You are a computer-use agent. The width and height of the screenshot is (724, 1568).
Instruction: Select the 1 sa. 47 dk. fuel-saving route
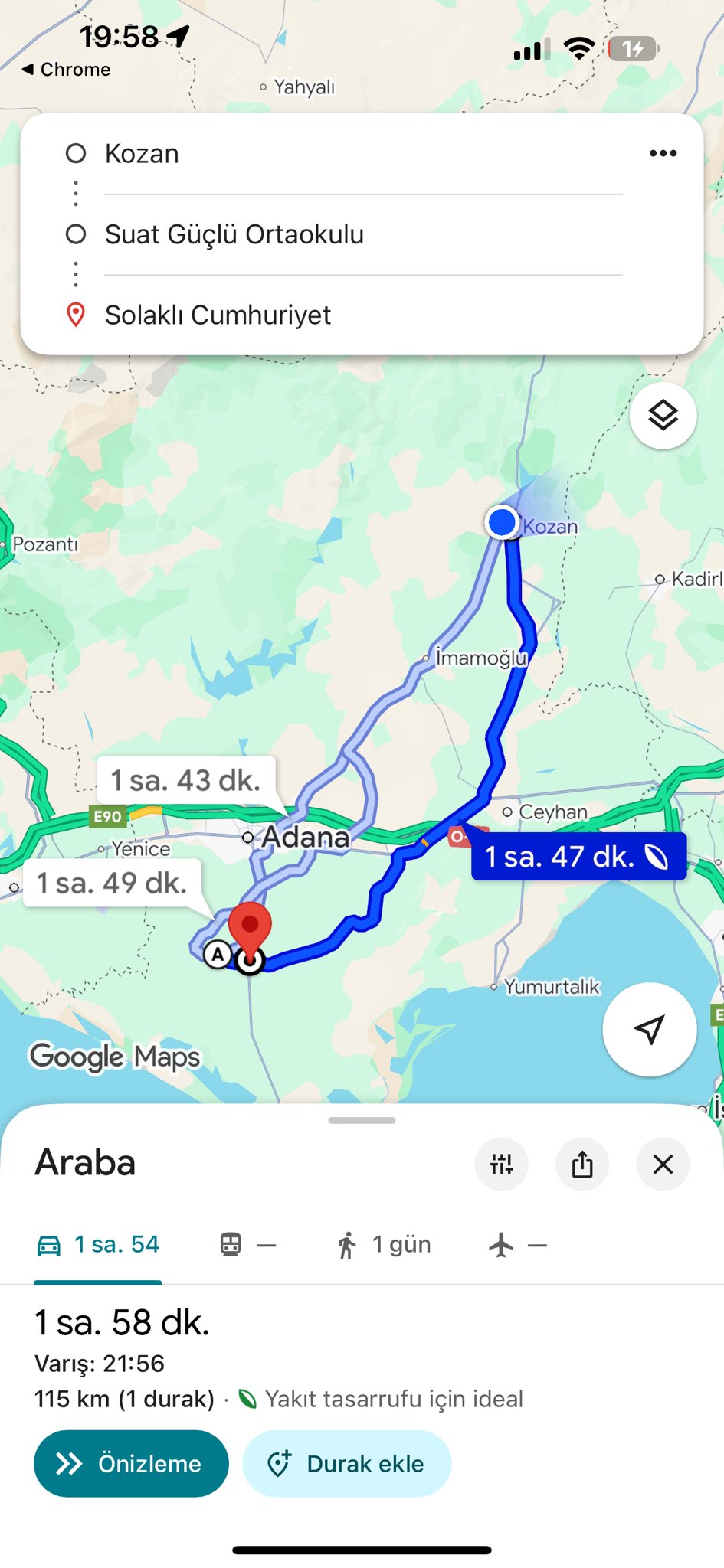(578, 857)
